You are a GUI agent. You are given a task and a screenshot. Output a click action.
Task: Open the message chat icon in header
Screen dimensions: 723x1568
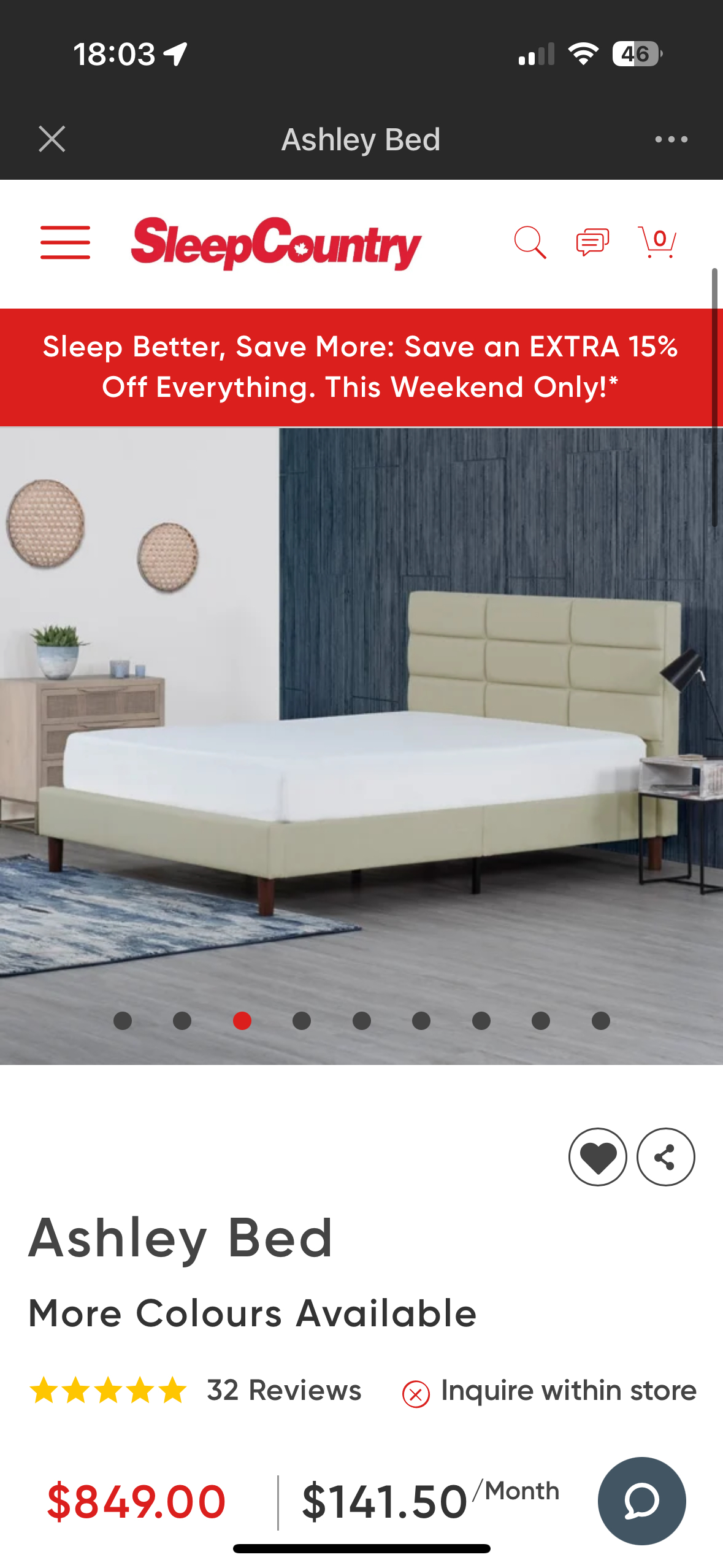pyautogui.click(x=592, y=242)
